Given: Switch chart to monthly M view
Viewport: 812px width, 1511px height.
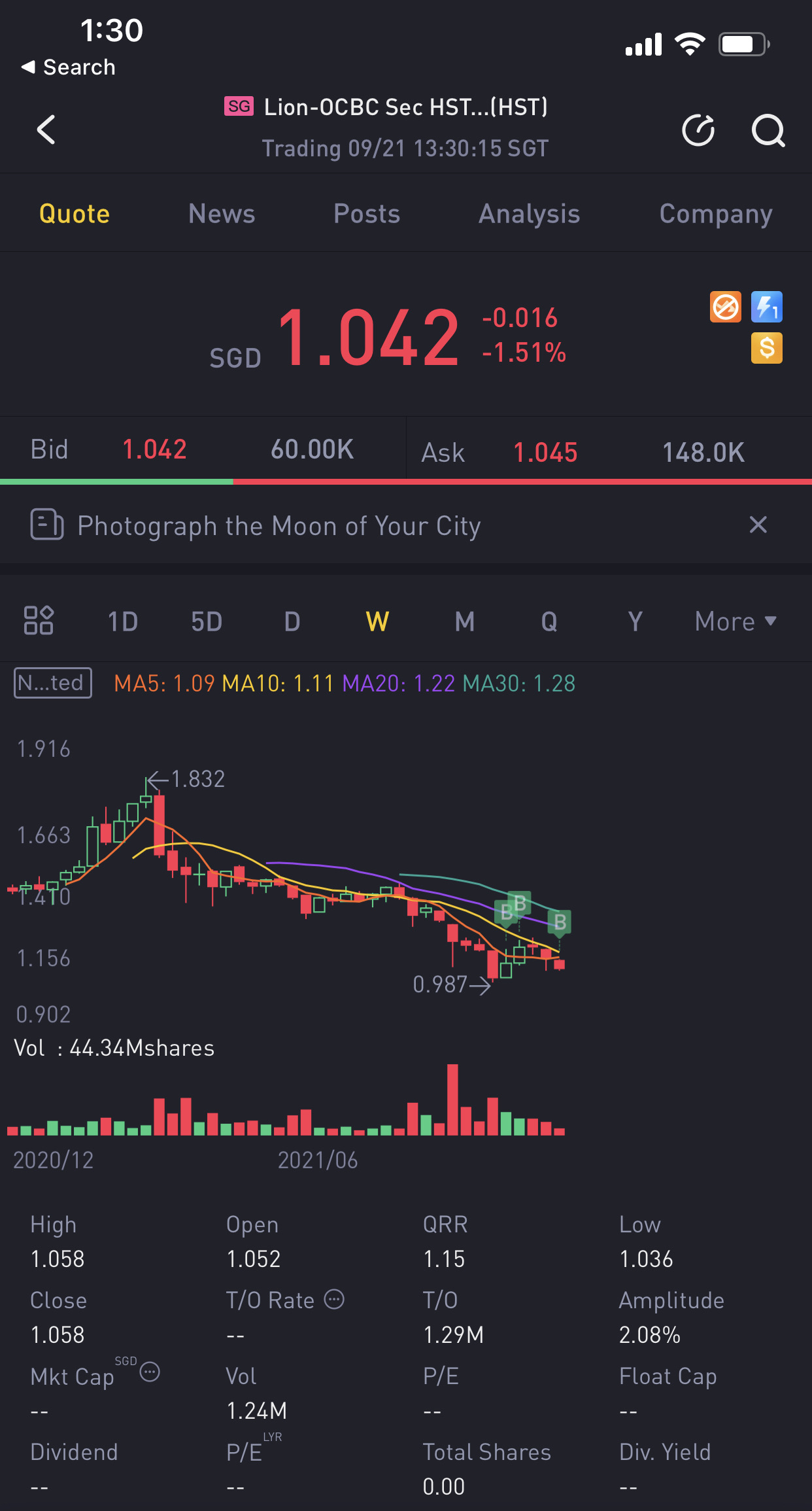Looking at the screenshot, I should pos(465,621).
